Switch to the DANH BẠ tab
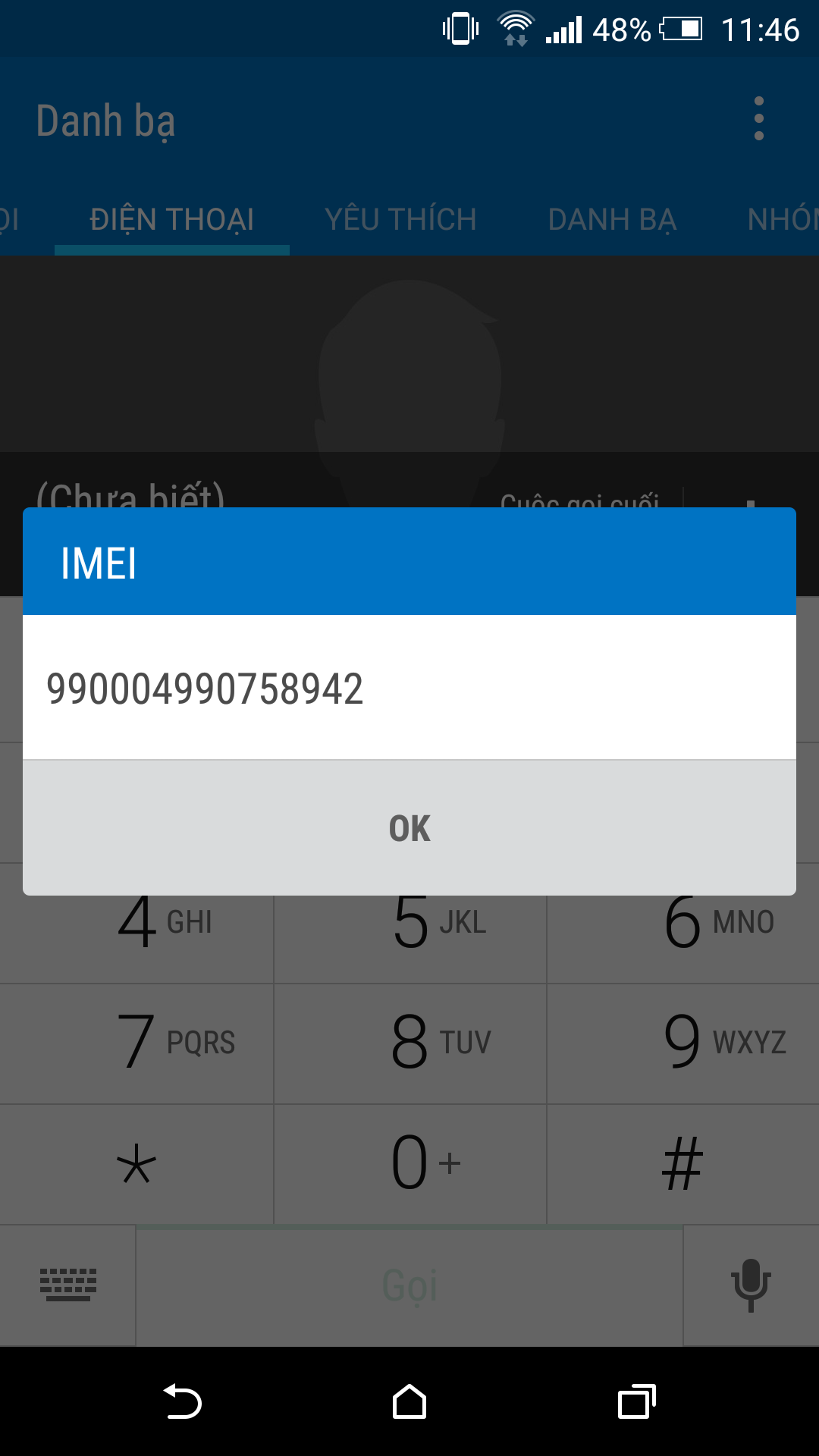819x1456 pixels. (612, 220)
